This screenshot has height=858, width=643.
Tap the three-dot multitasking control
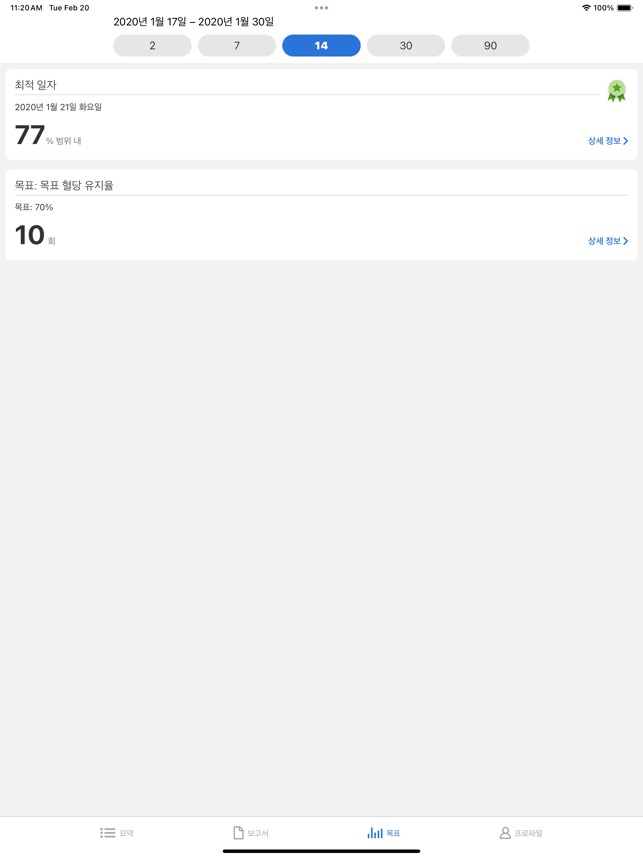(x=321, y=8)
